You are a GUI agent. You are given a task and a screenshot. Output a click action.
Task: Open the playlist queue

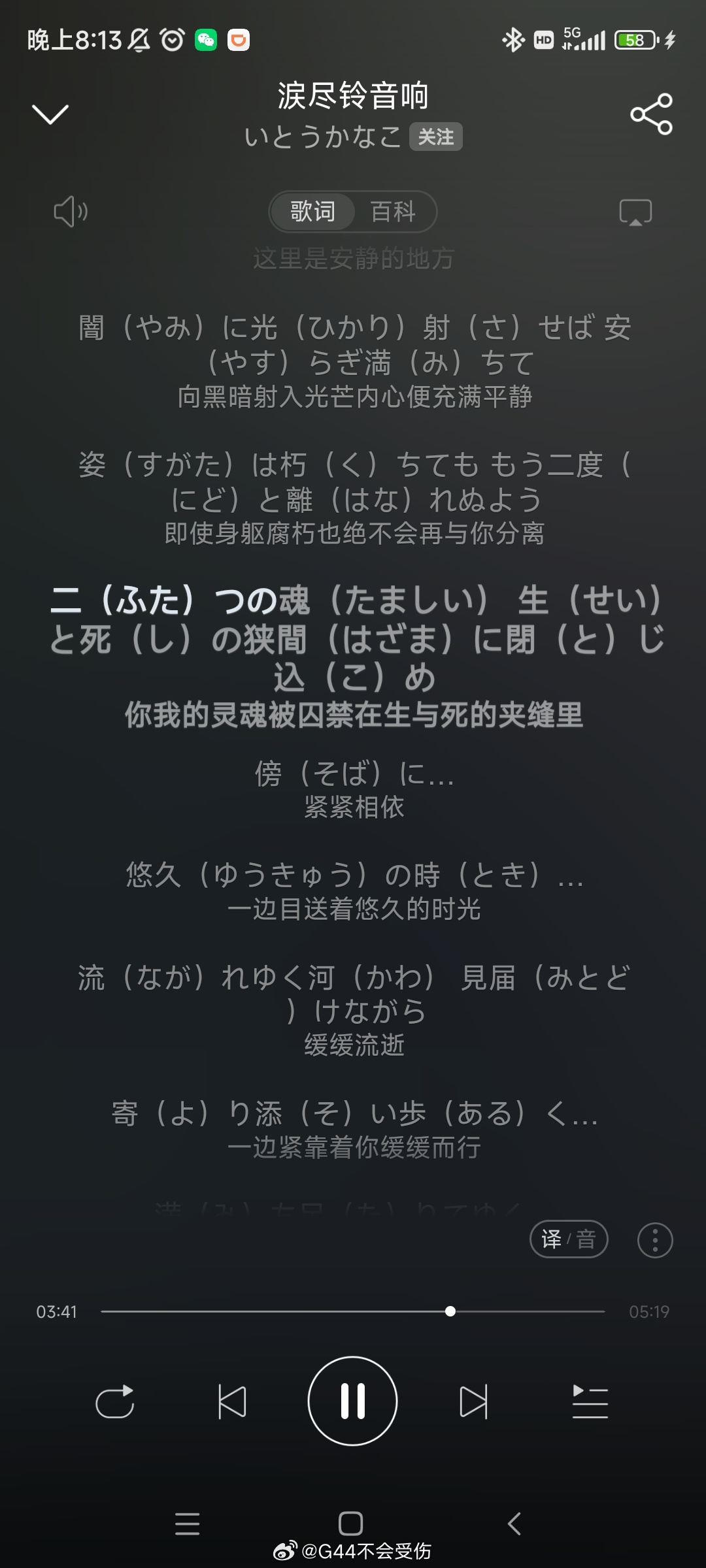click(590, 1402)
